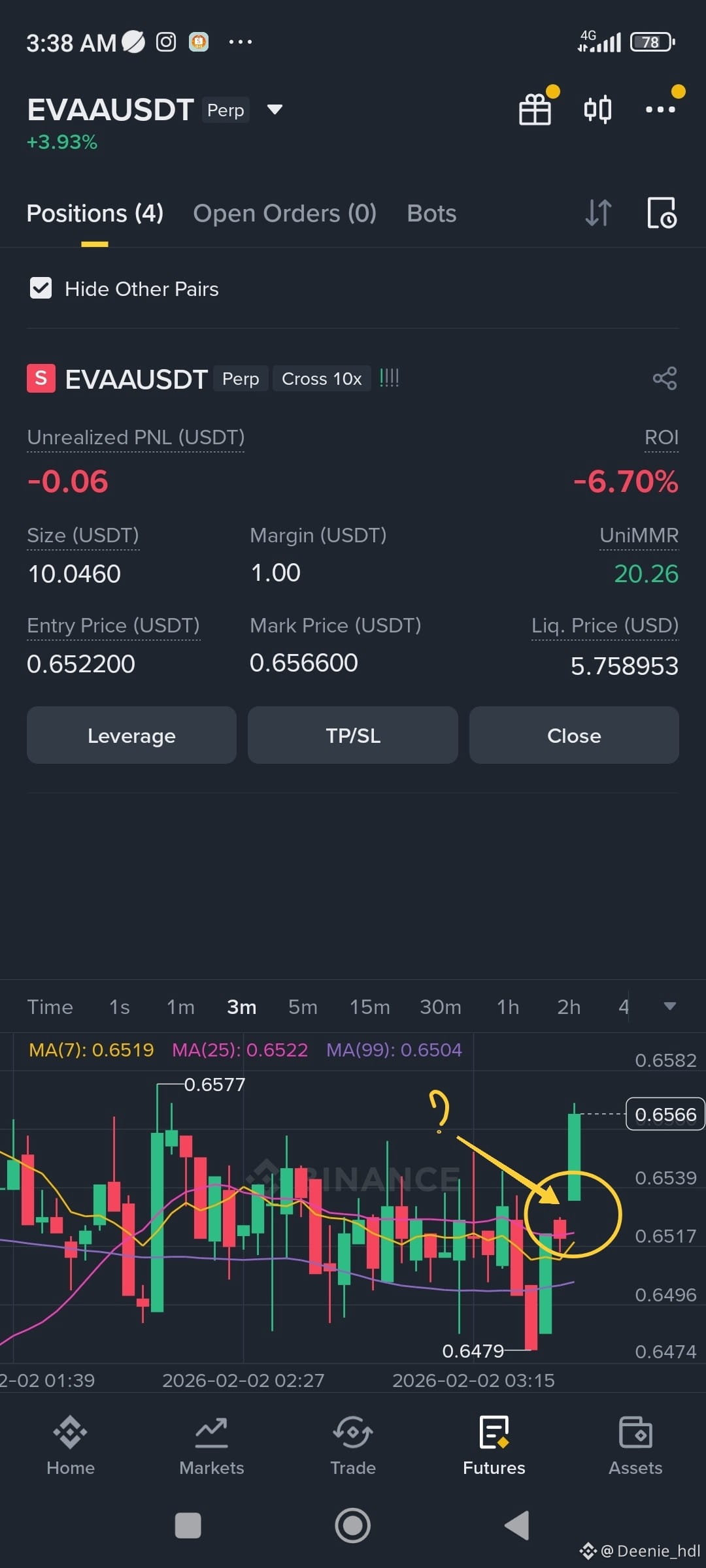Select the 1h chart interval
The image size is (706, 1568).
click(x=508, y=1007)
